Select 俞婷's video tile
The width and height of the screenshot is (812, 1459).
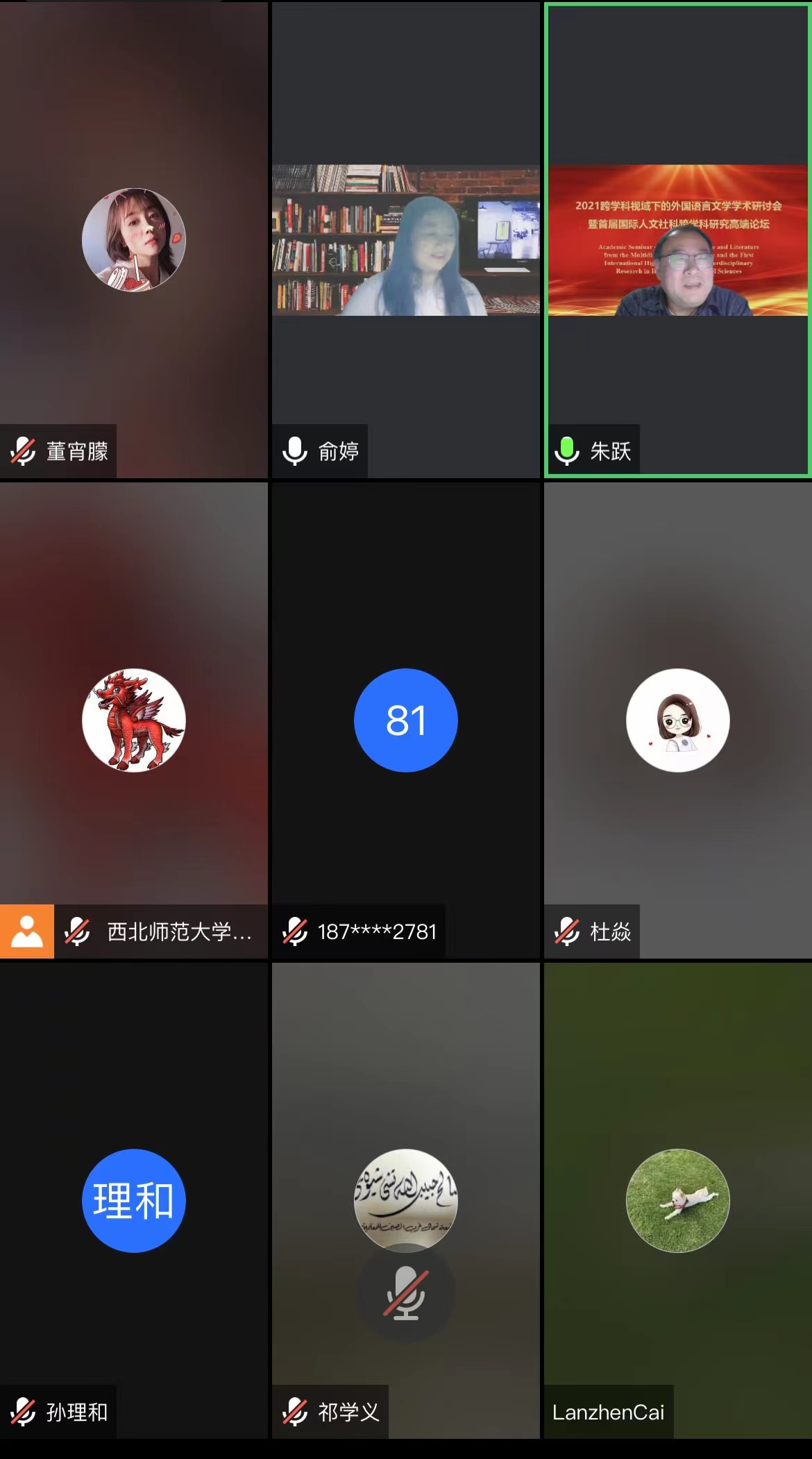pyautogui.click(x=405, y=240)
